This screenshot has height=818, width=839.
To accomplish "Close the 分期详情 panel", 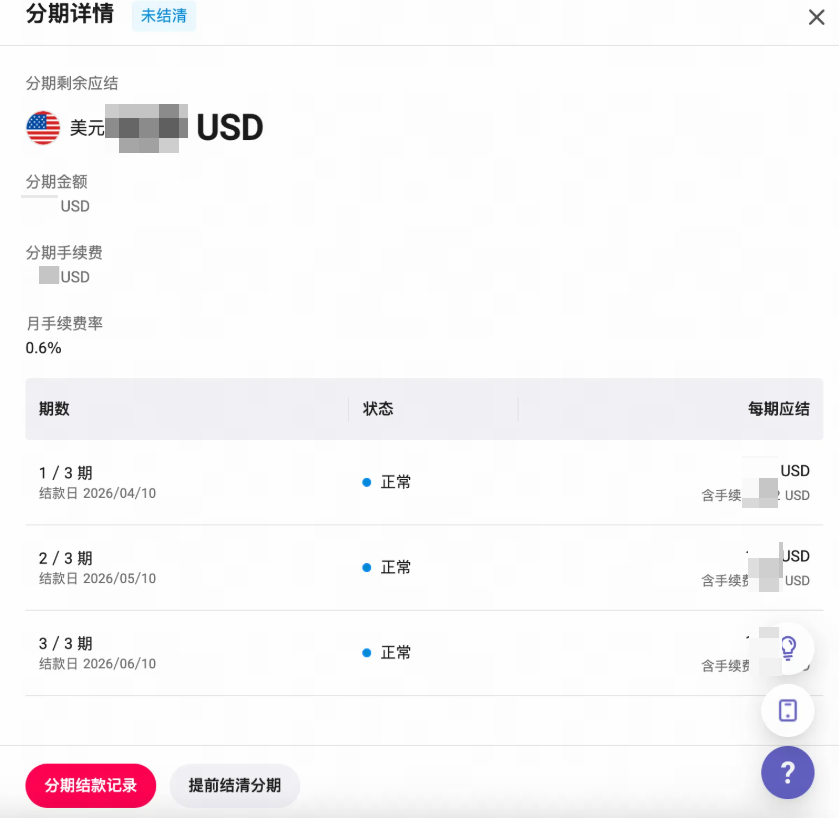I will [x=816, y=16].
